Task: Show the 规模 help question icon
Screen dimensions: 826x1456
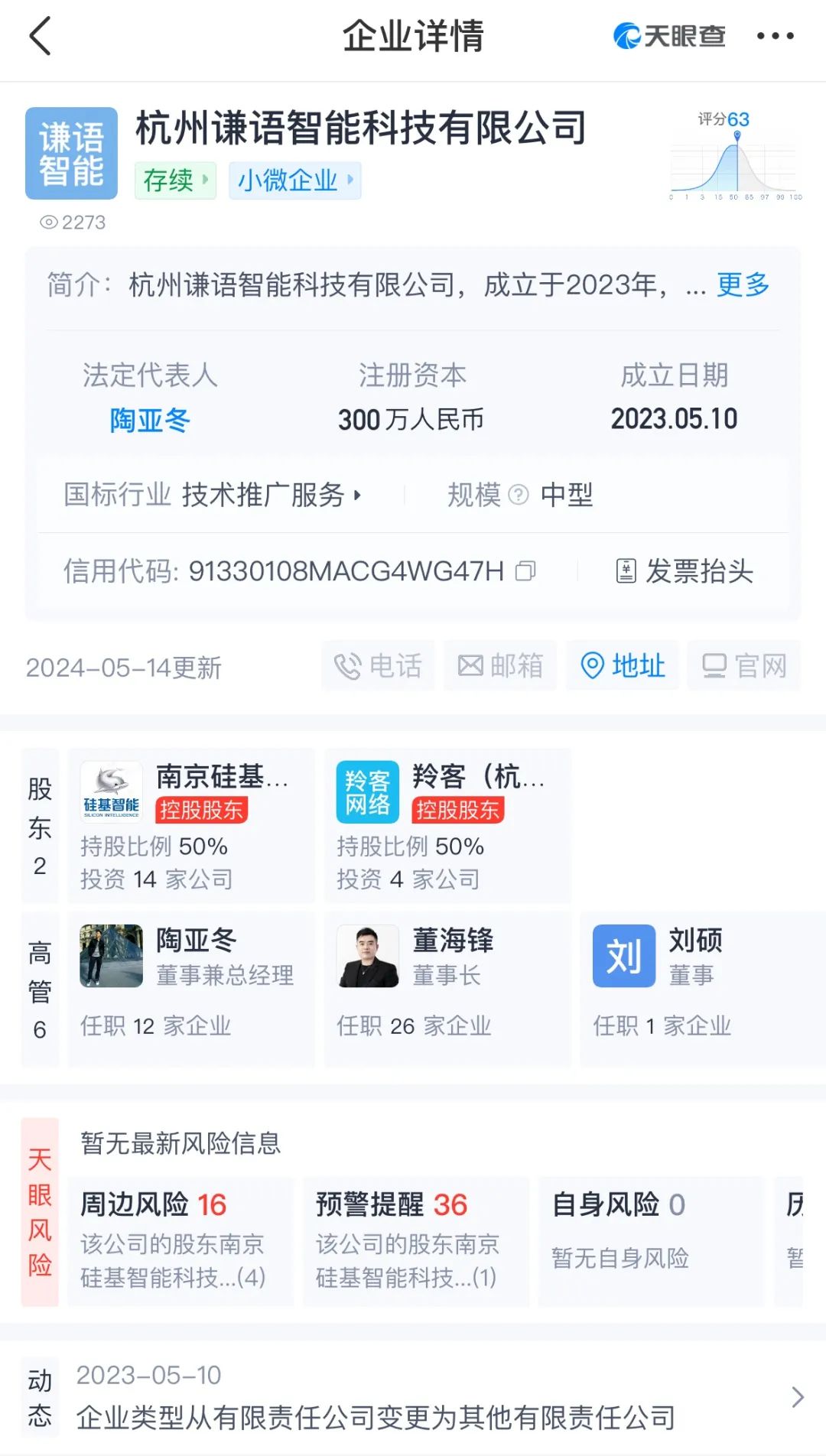Action: tap(519, 495)
